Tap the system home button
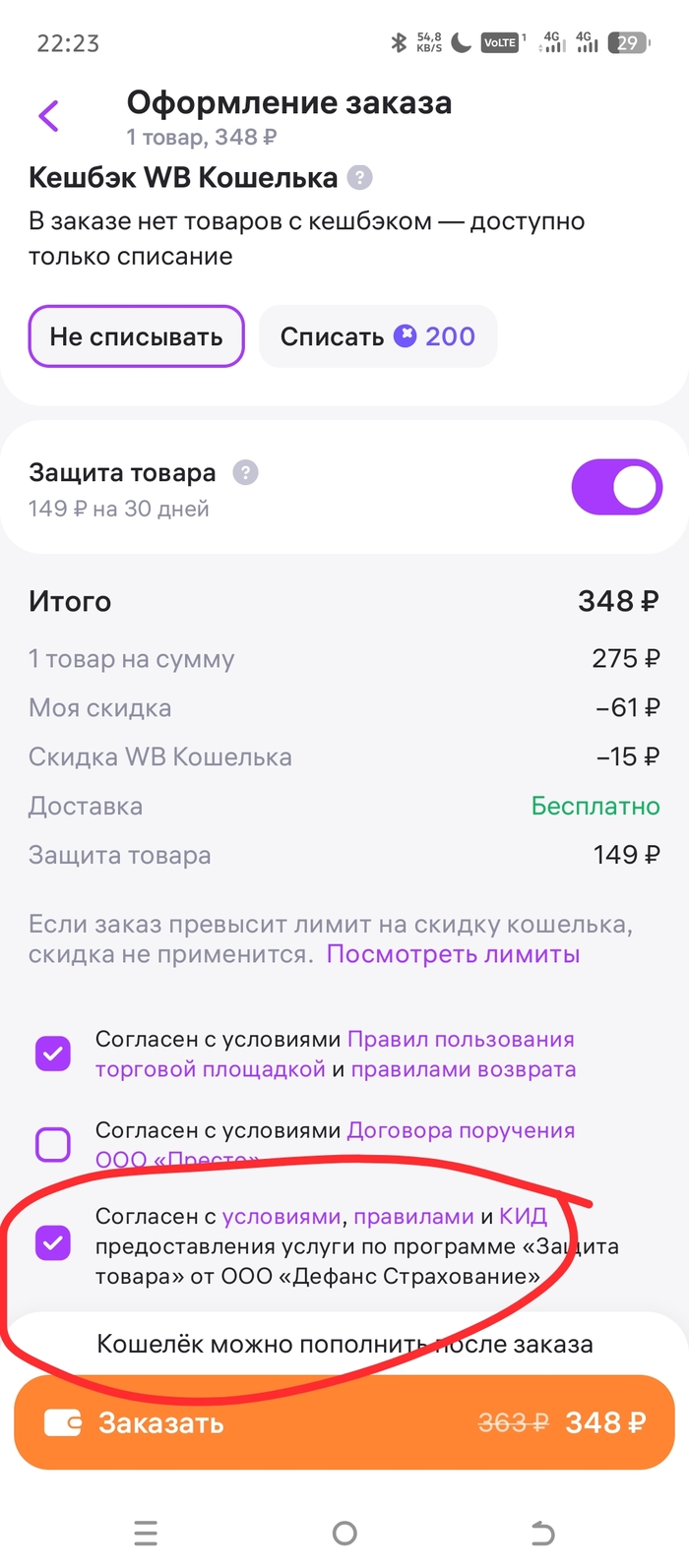This screenshot has height=1568, width=689. tap(344, 1533)
